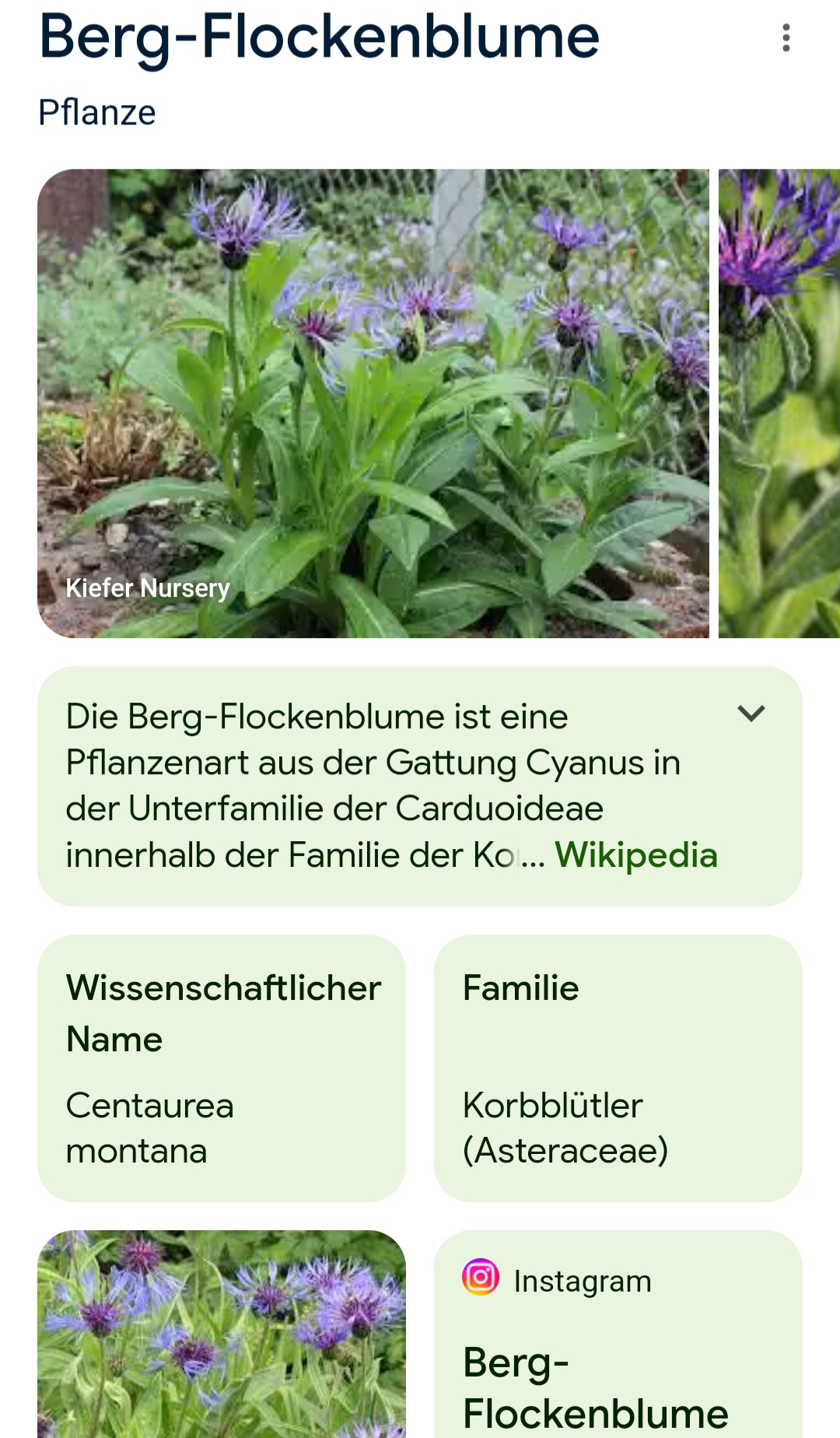The image size is (840, 1438).
Task: Follow the Wikipedia link
Action: (635, 854)
